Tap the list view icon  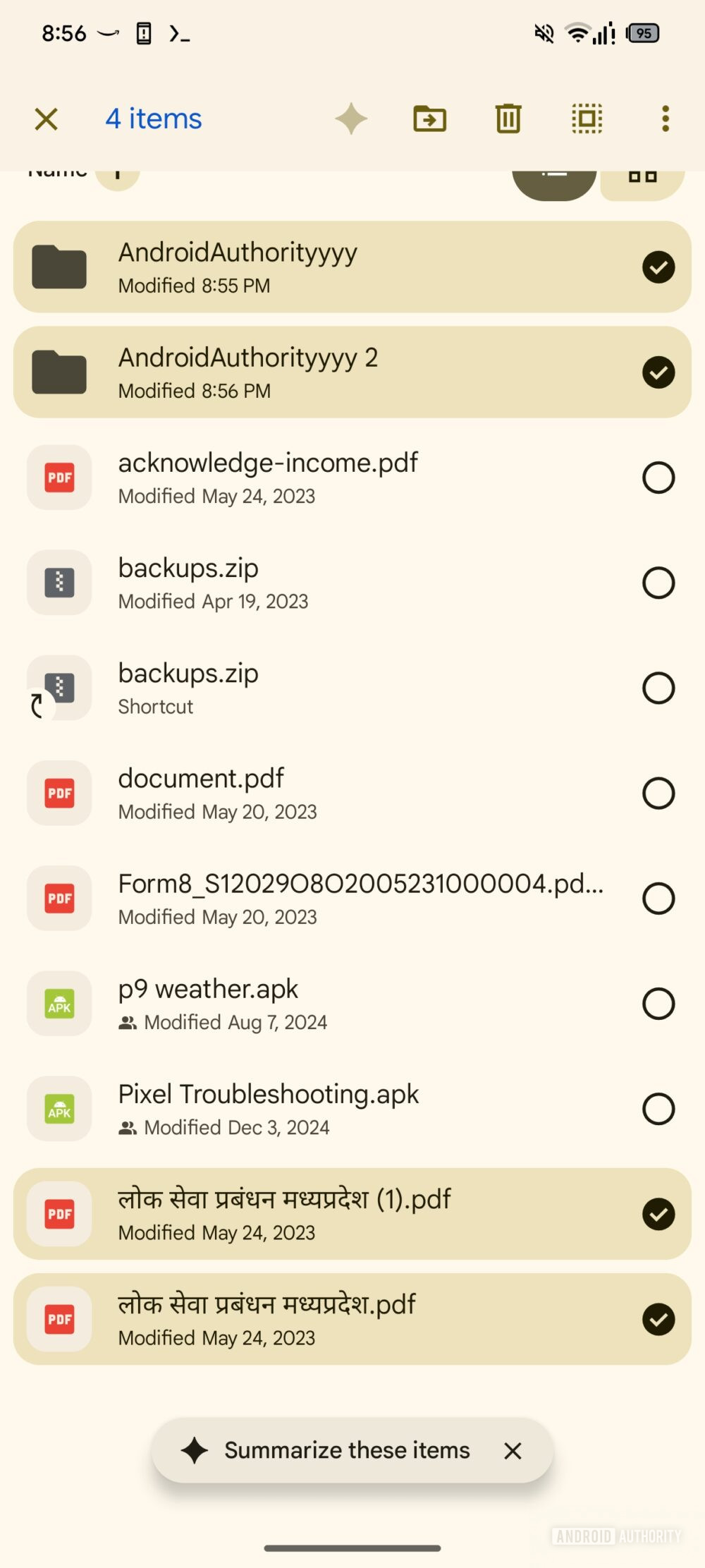click(x=554, y=178)
